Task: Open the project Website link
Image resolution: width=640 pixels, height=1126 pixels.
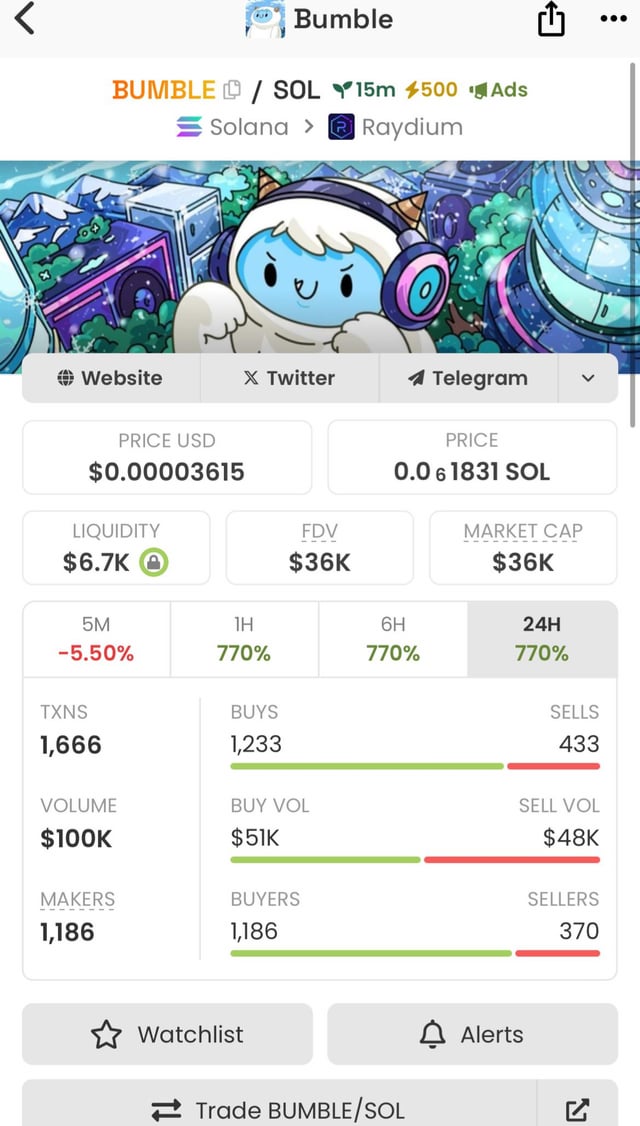Action: [111, 378]
